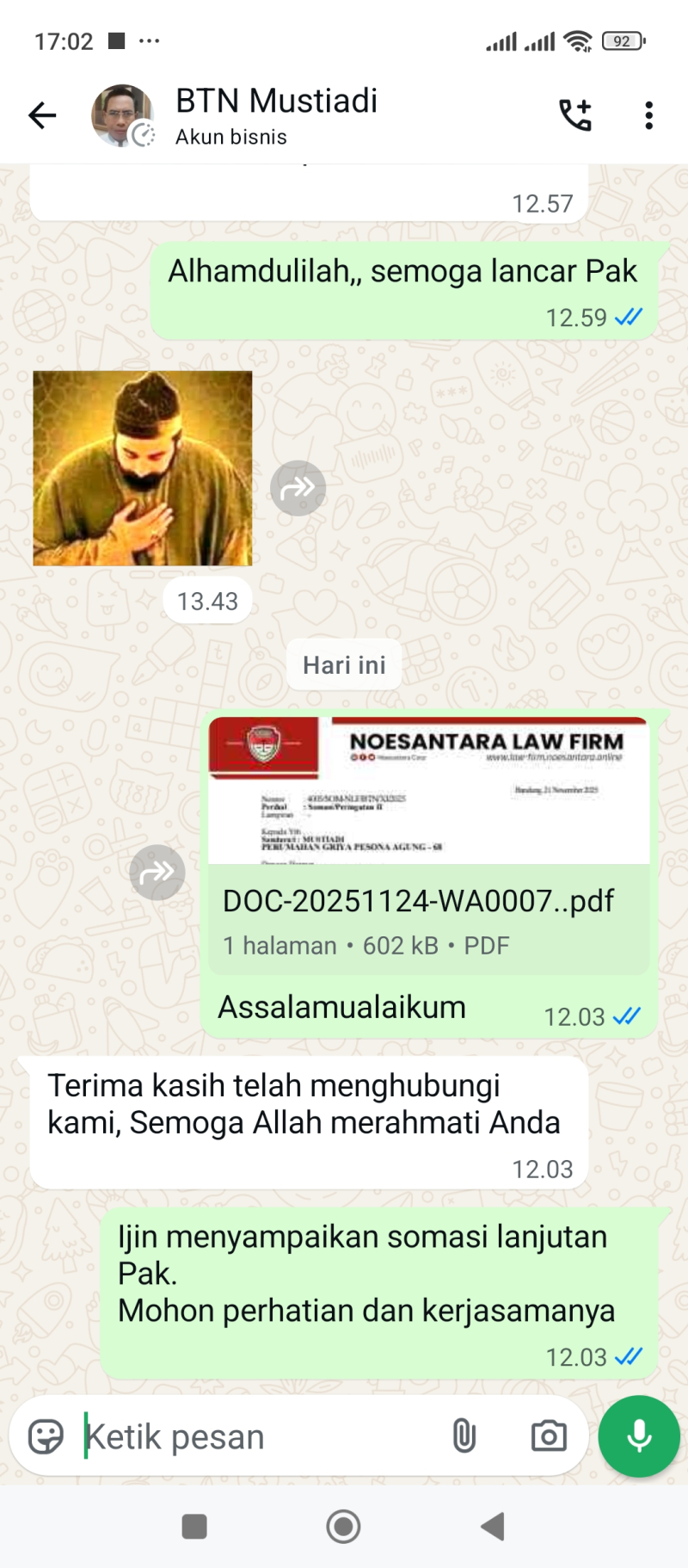Viewport: 688px width, 1568px height.
Task: Forward the PDF document message
Action: 157,873
